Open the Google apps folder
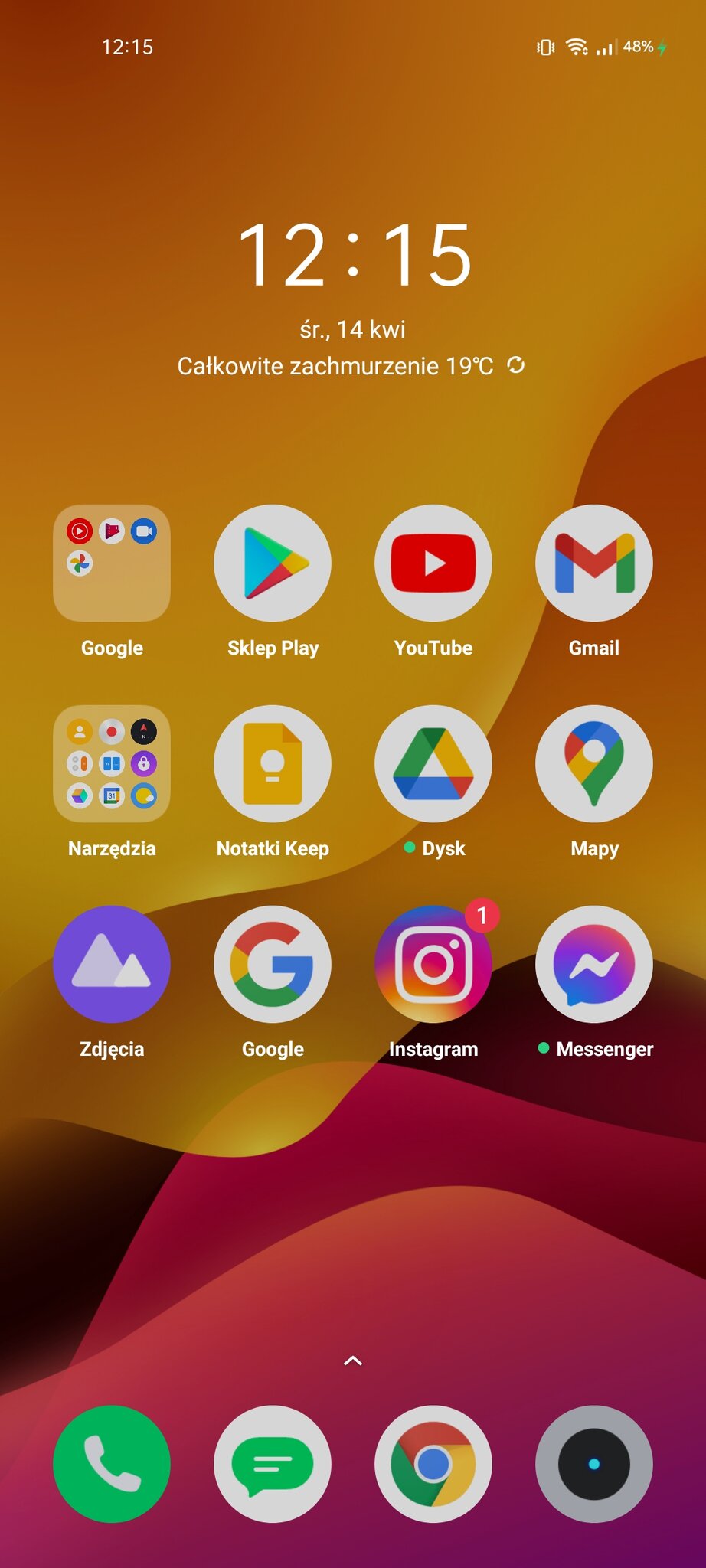 click(x=112, y=563)
